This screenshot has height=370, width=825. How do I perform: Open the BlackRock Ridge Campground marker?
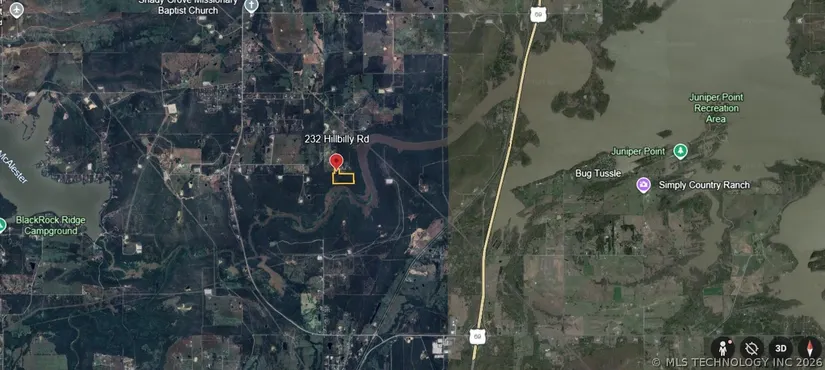click(2, 225)
